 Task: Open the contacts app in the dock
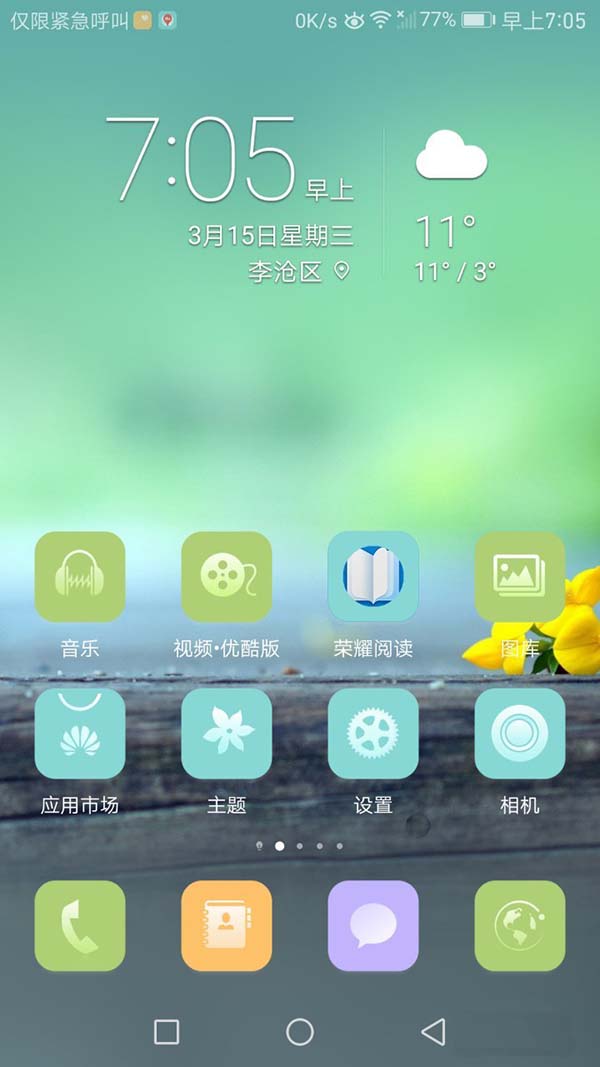226,925
